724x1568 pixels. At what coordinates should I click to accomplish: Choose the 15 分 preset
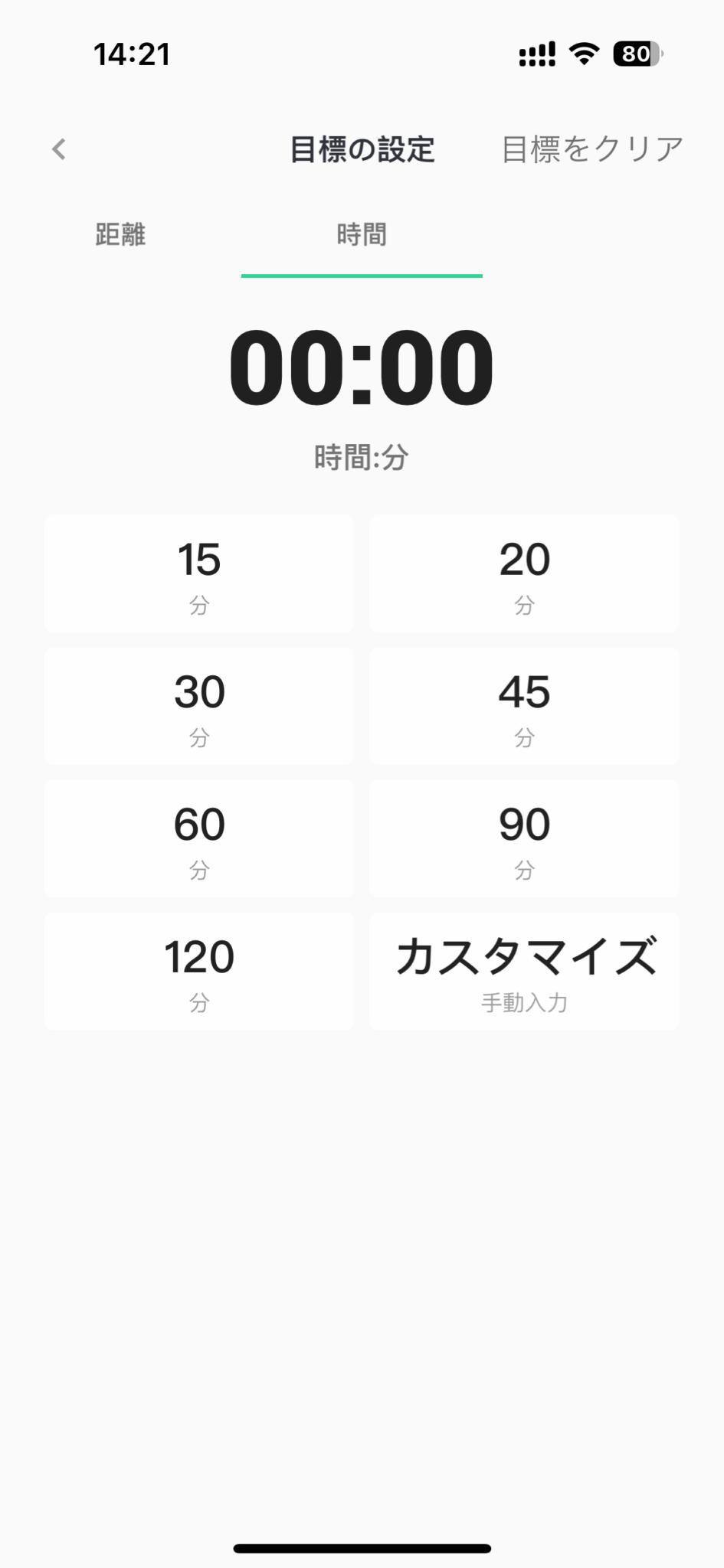point(199,573)
